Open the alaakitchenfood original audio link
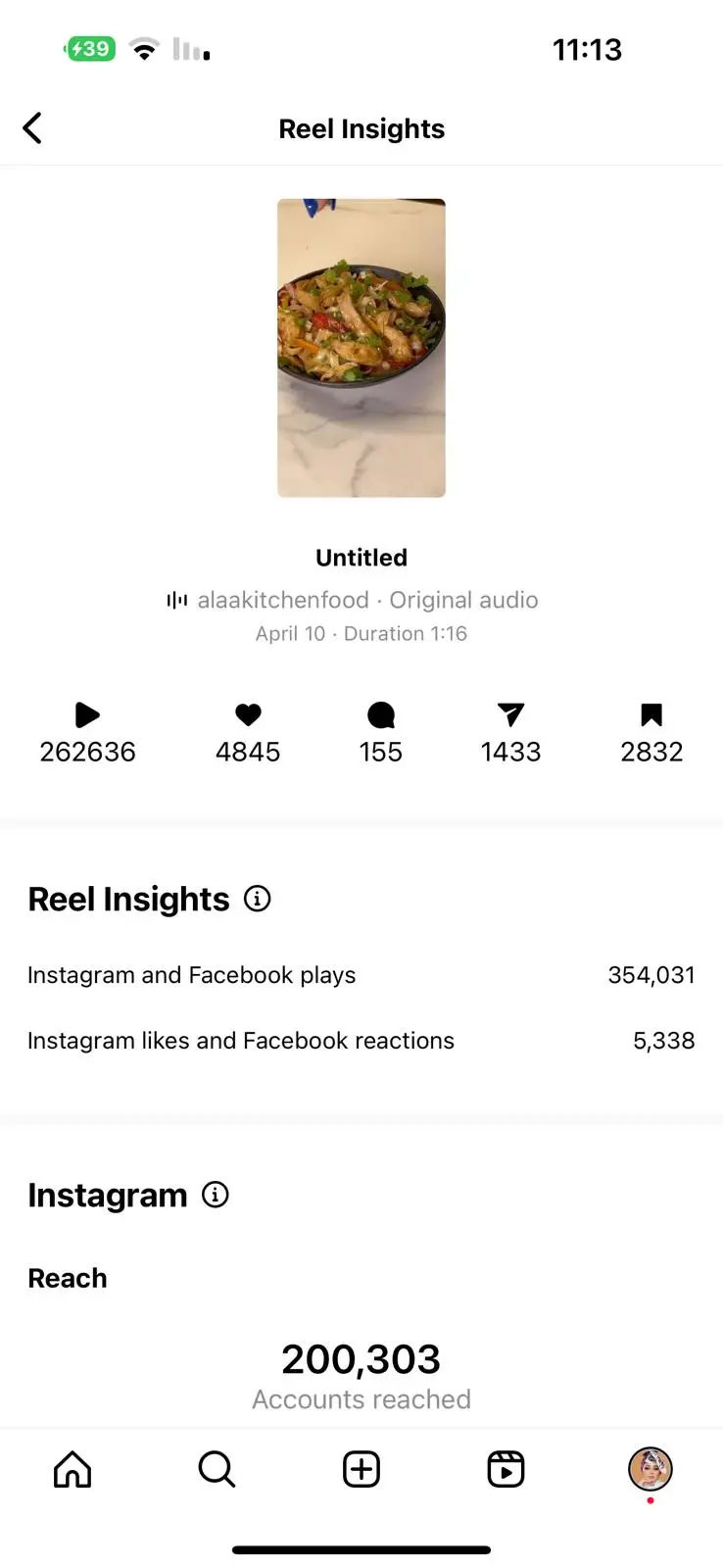The height and width of the screenshot is (1568, 723). point(353,600)
